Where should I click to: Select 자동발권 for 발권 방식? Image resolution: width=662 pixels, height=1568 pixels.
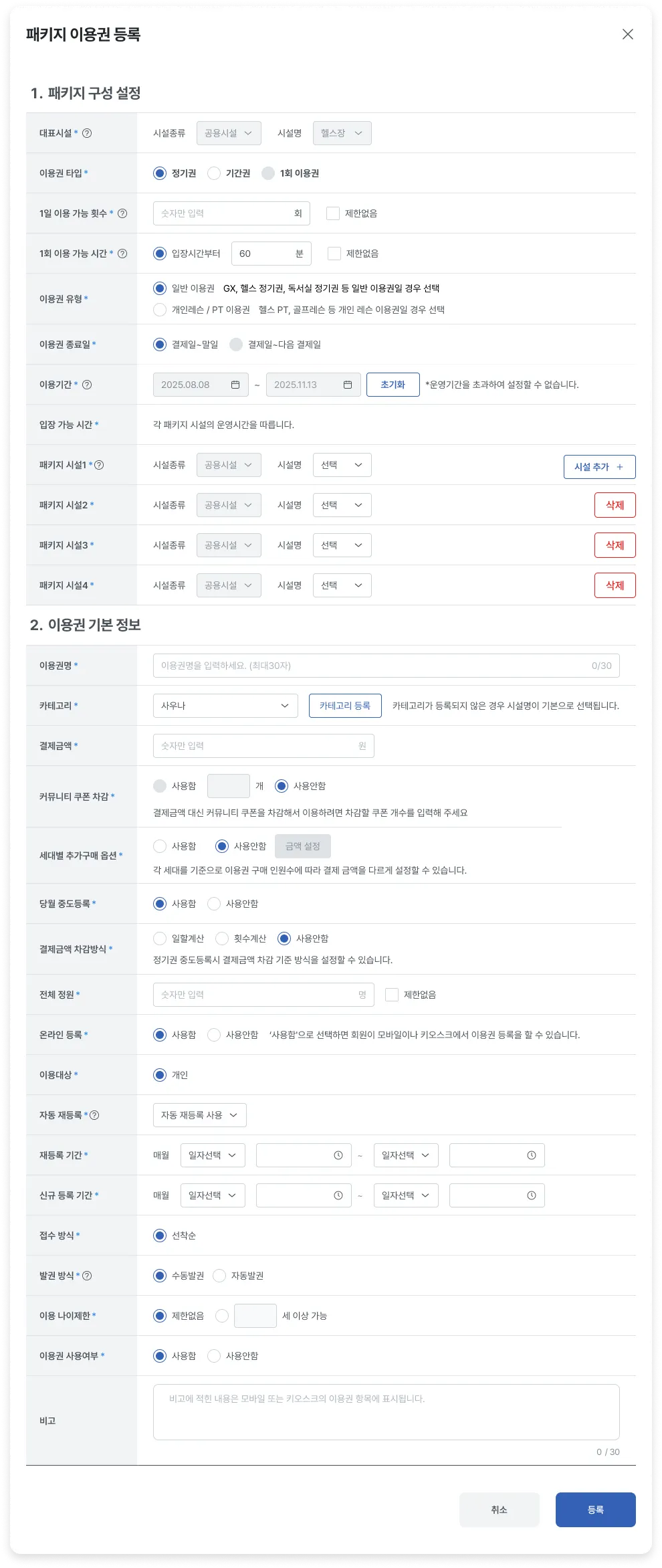[219, 1276]
